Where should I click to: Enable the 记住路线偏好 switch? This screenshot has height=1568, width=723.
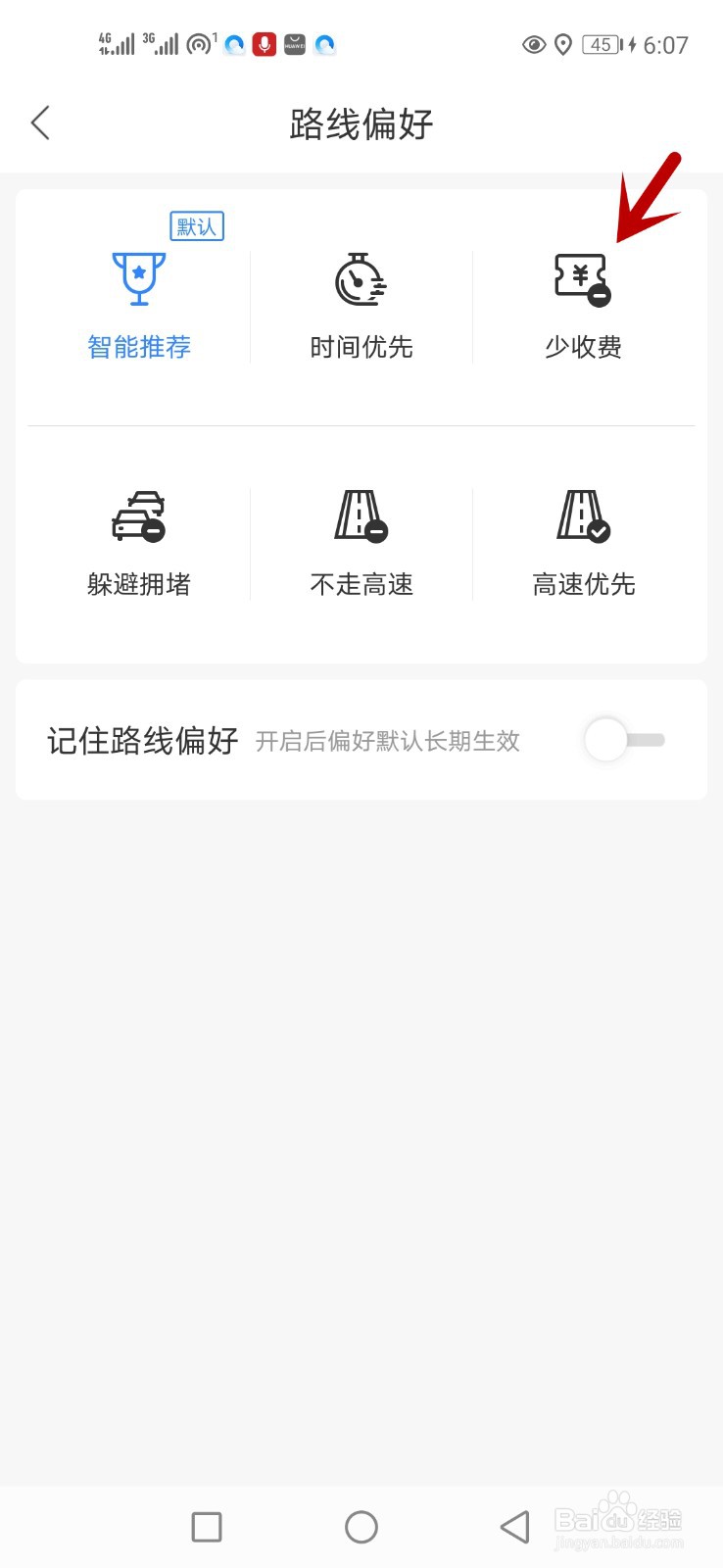click(624, 740)
